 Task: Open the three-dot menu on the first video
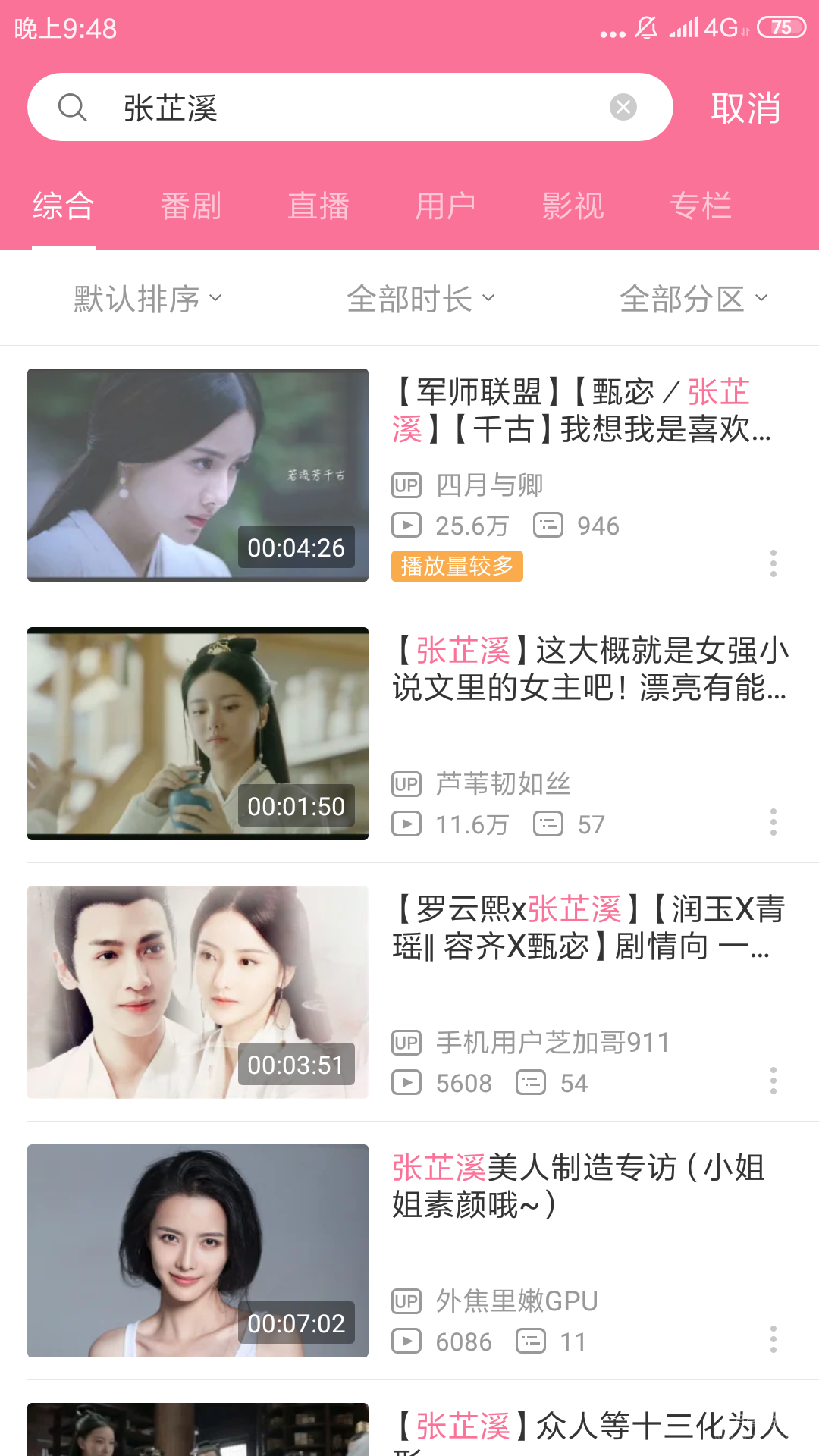[x=773, y=563]
